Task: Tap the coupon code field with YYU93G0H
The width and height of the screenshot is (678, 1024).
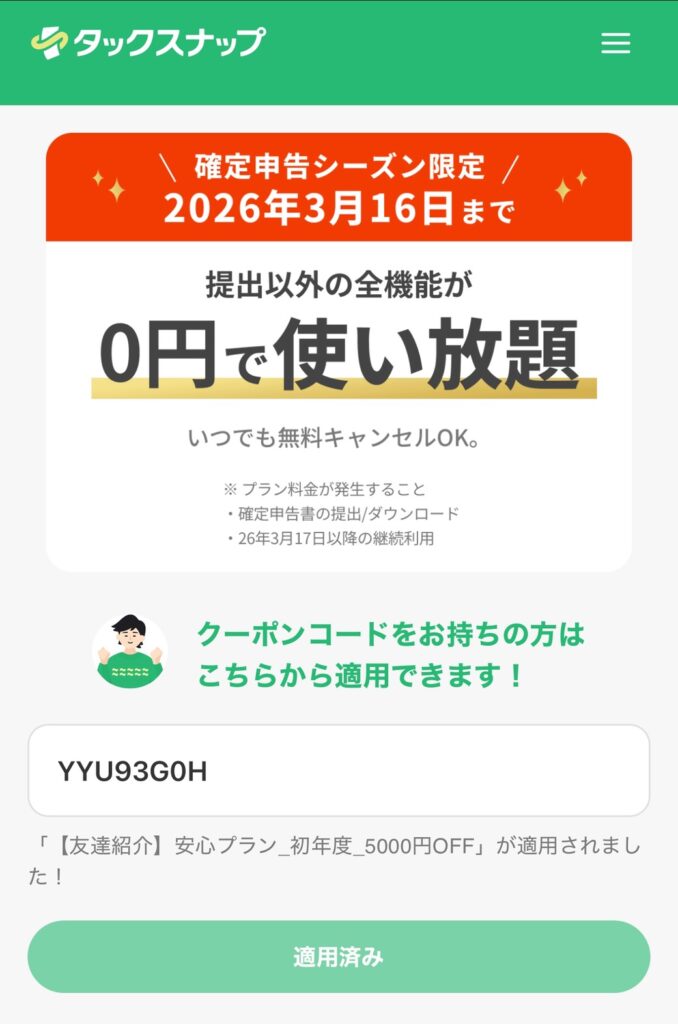Action: (x=338, y=771)
